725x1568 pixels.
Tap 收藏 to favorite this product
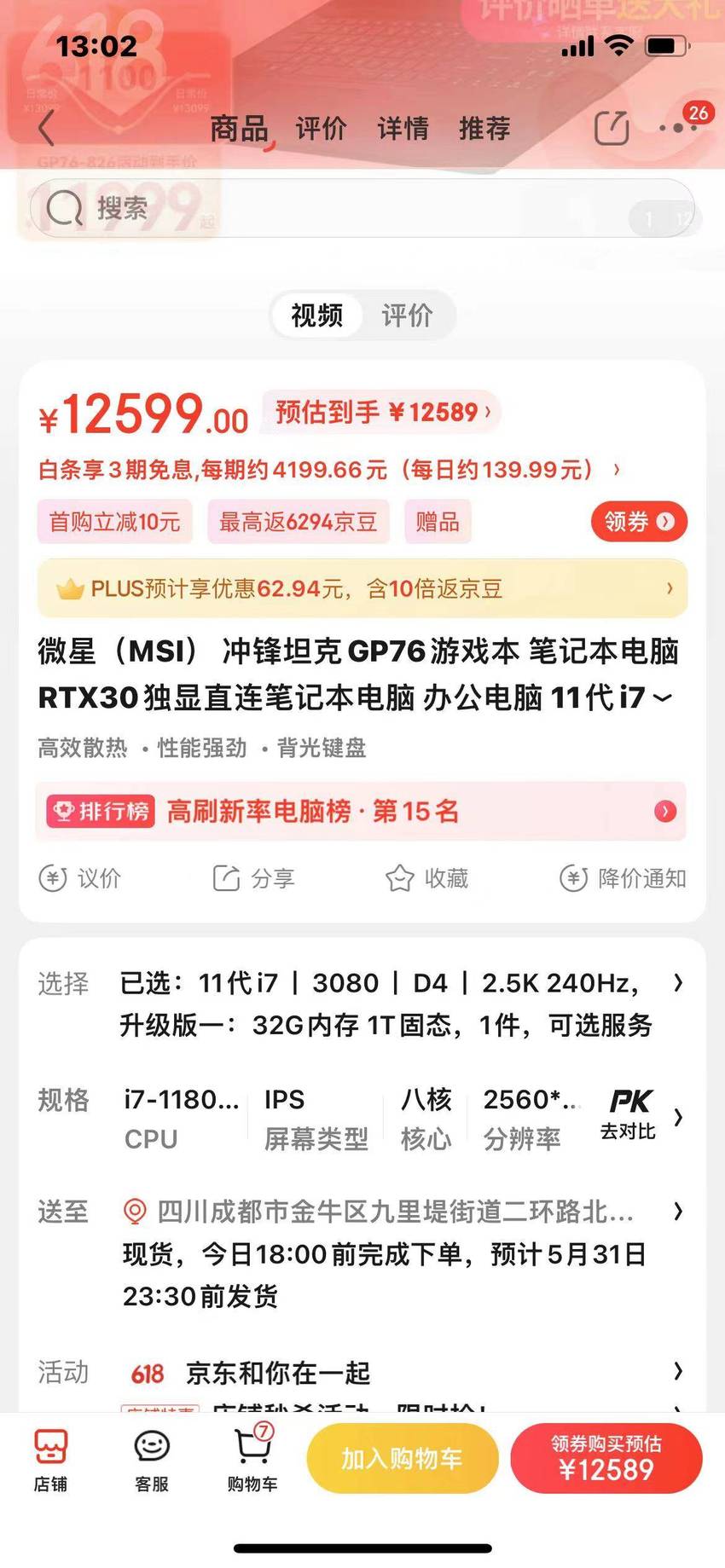point(426,878)
